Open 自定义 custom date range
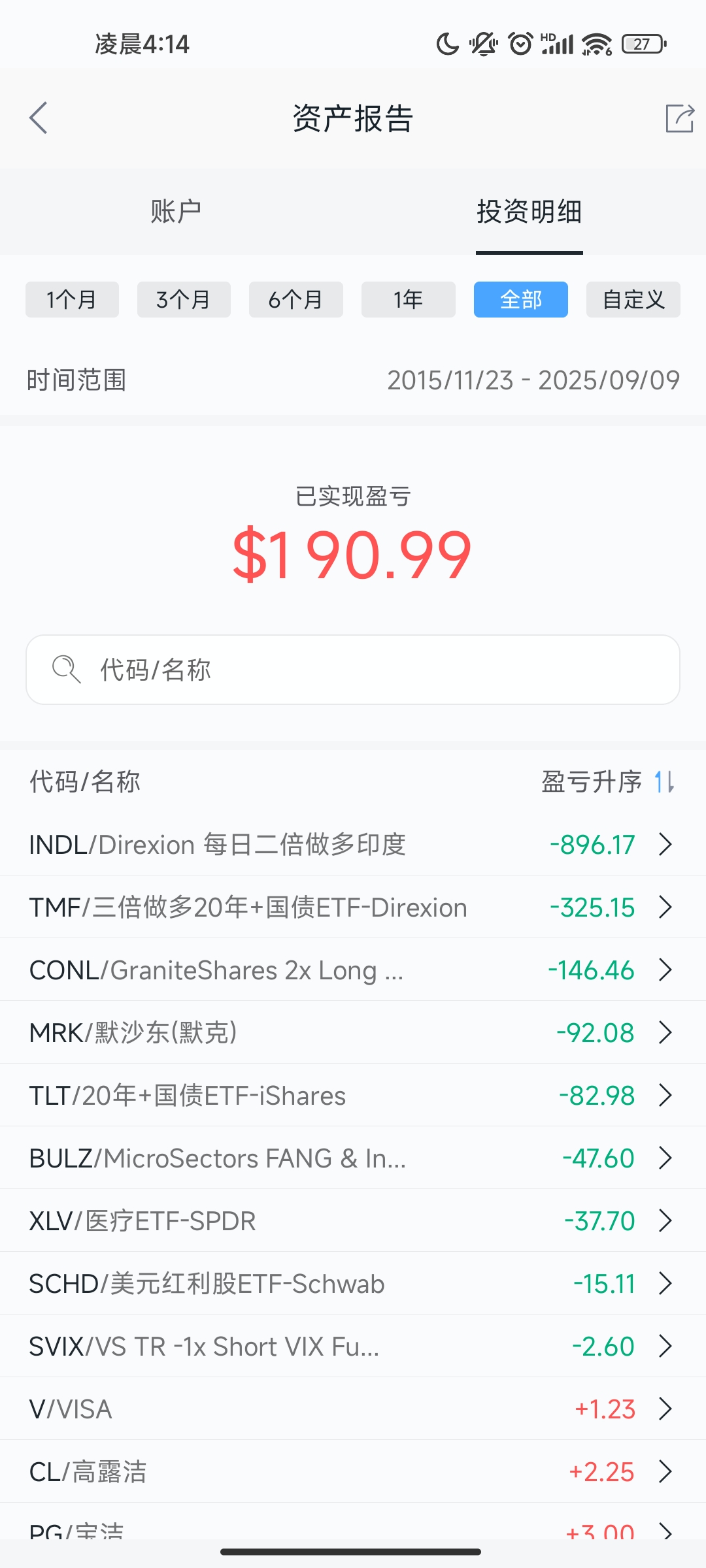 (x=633, y=300)
